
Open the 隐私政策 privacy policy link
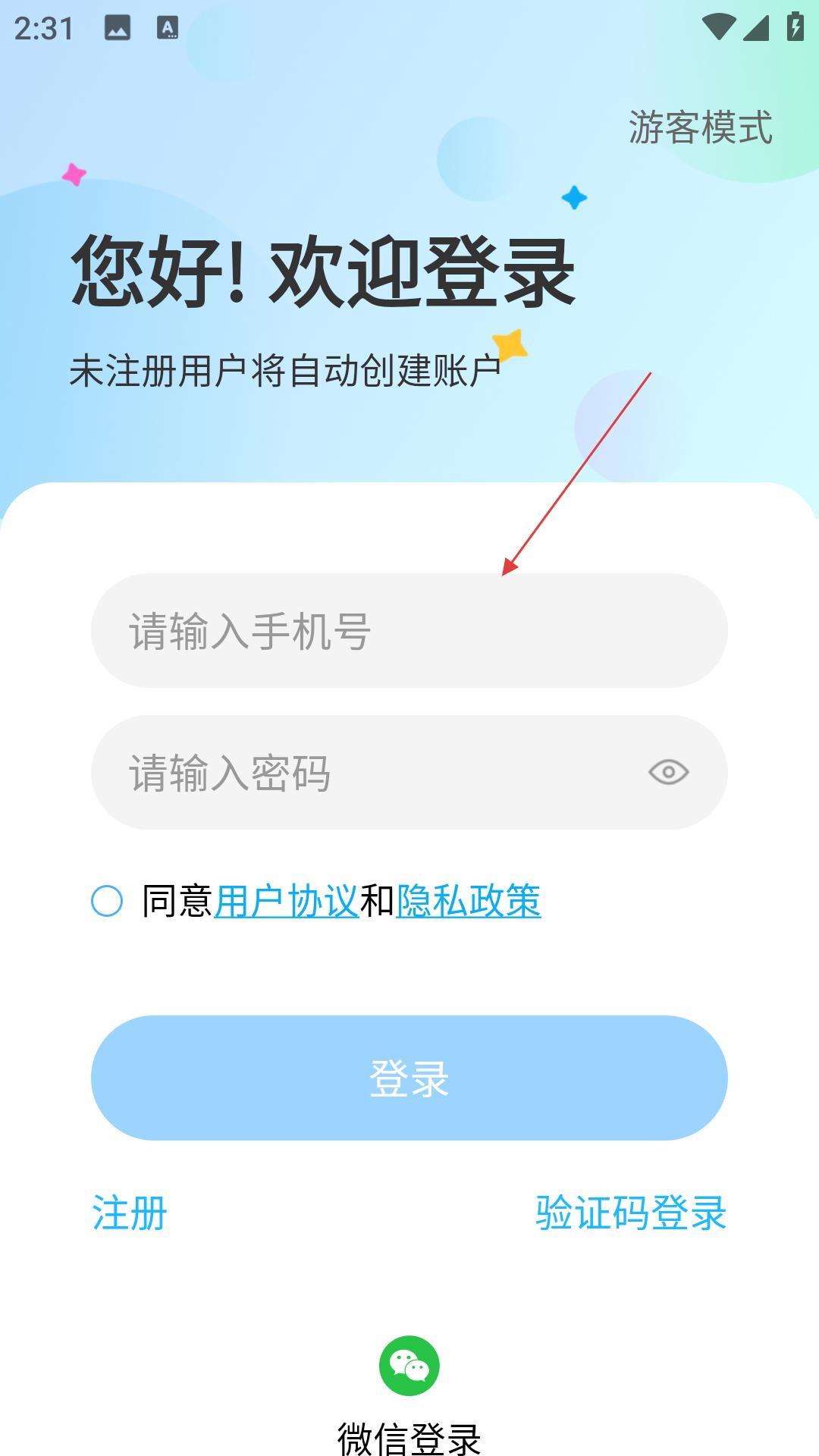pyautogui.click(x=468, y=901)
